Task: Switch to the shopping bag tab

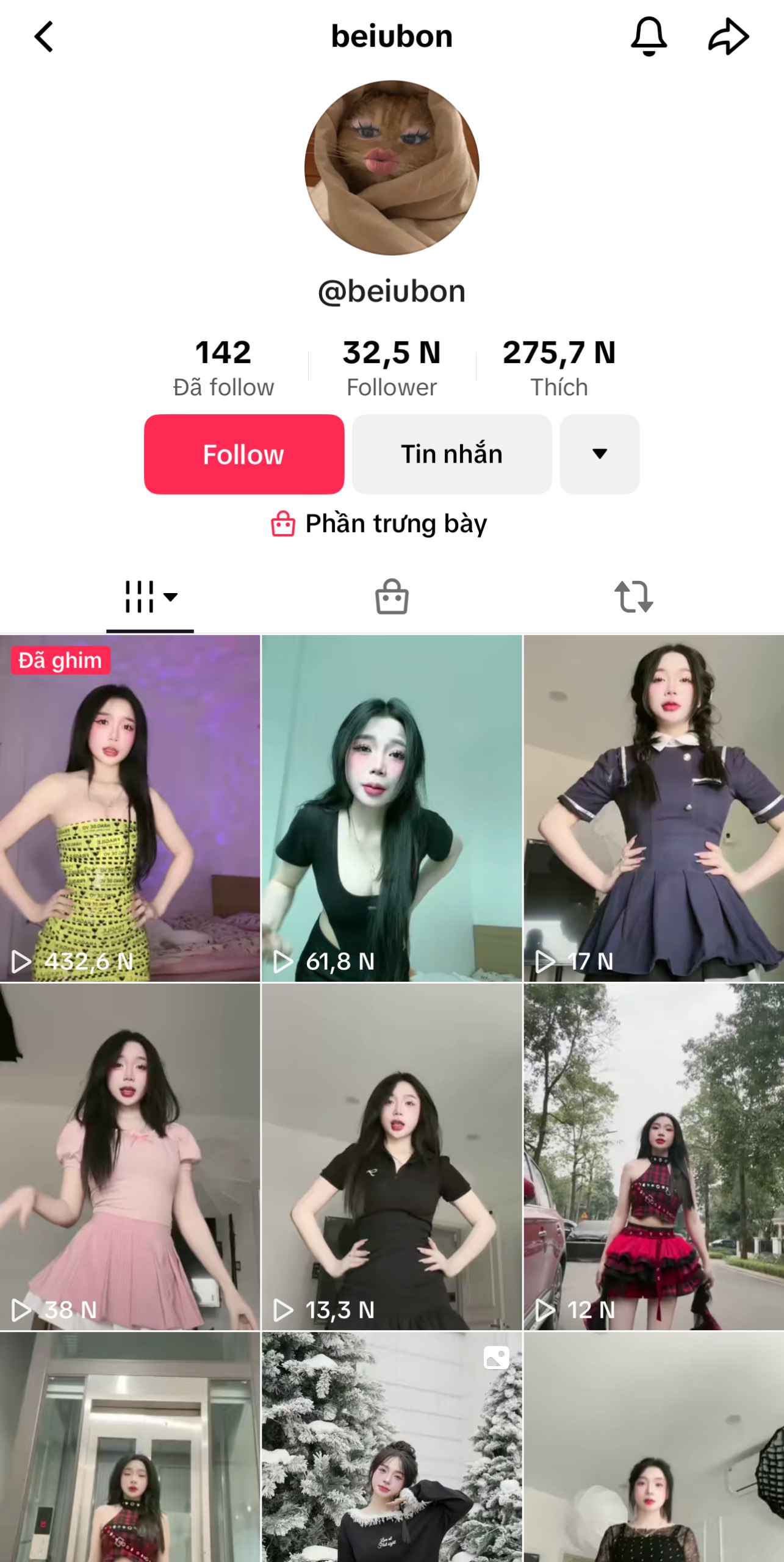Action: (x=392, y=597)
